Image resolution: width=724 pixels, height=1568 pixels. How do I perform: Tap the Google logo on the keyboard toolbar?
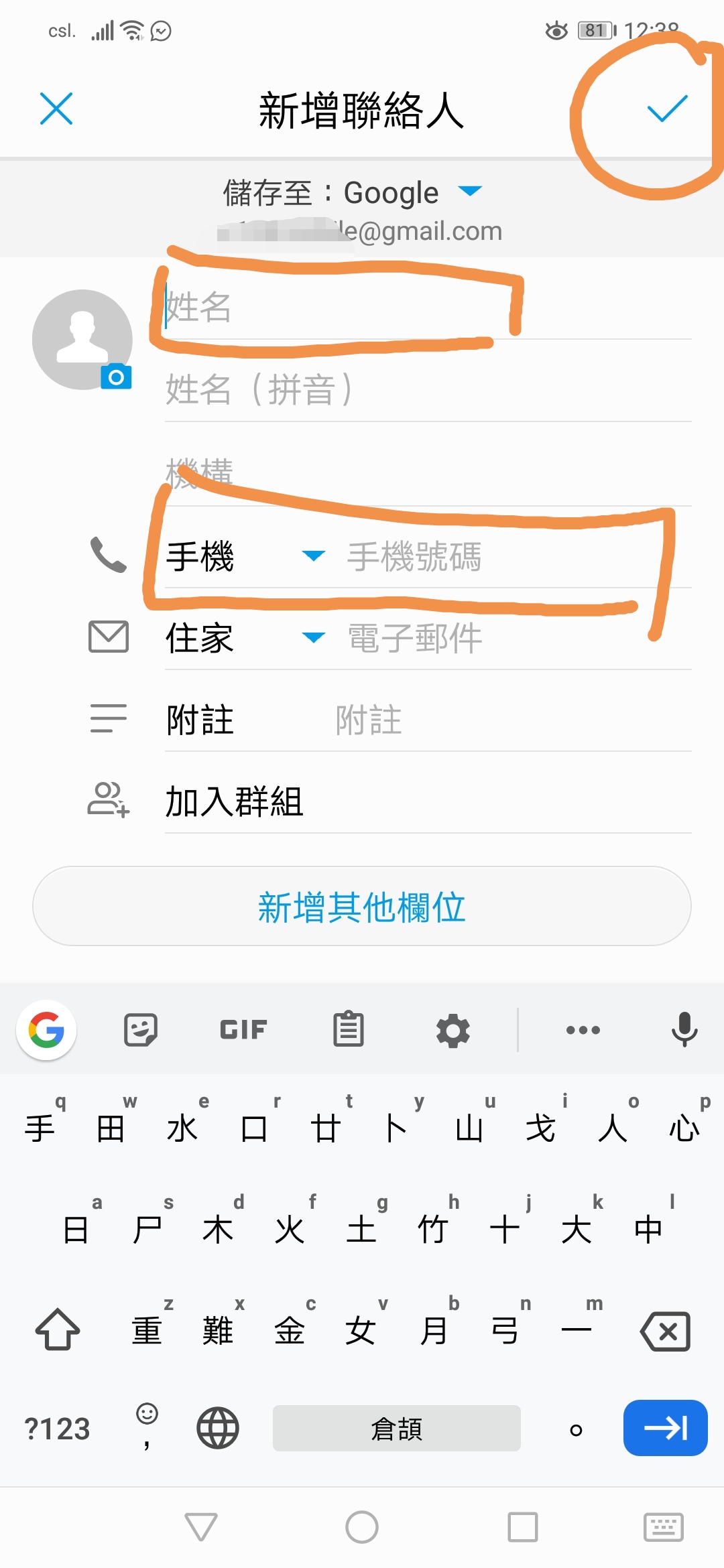point(45,1030)
